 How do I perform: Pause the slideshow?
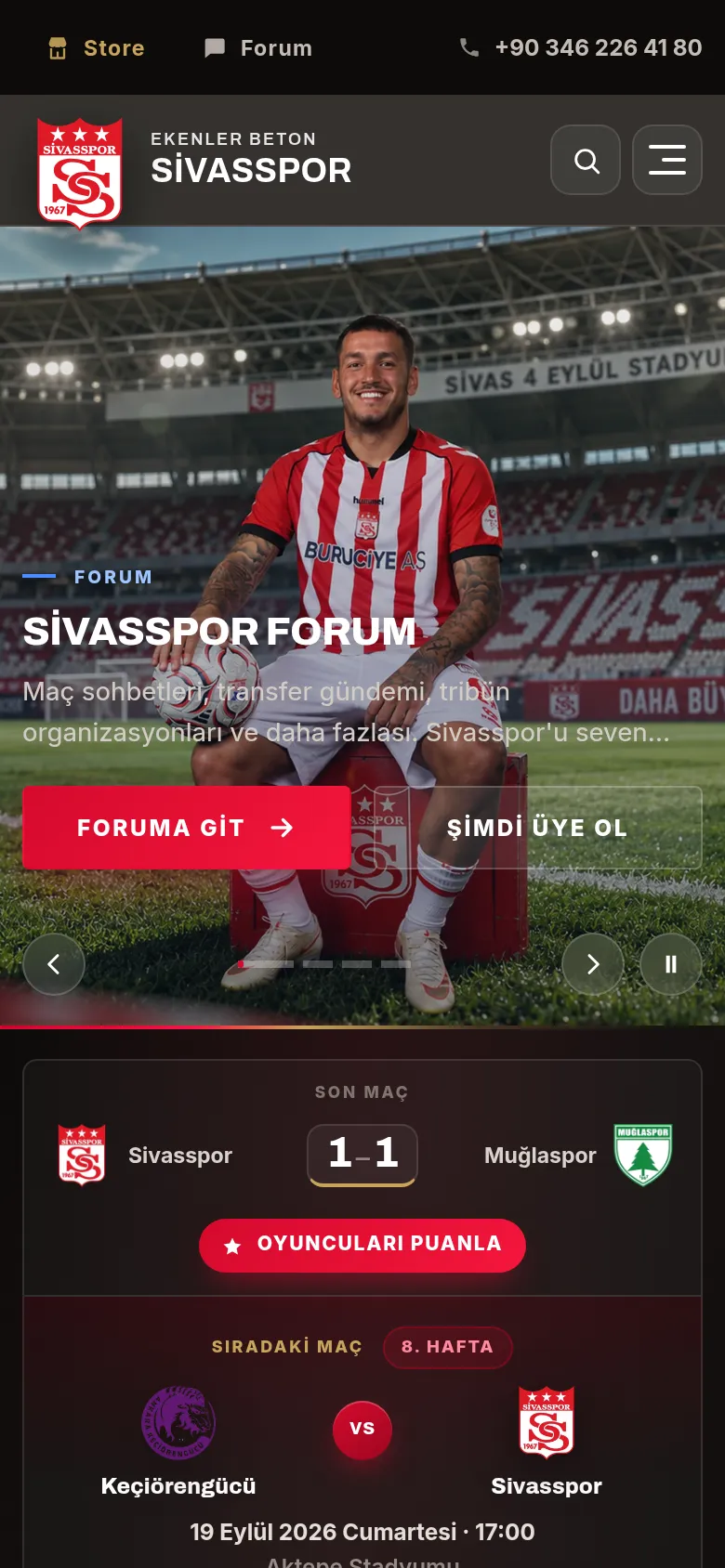tap(671, 964)
